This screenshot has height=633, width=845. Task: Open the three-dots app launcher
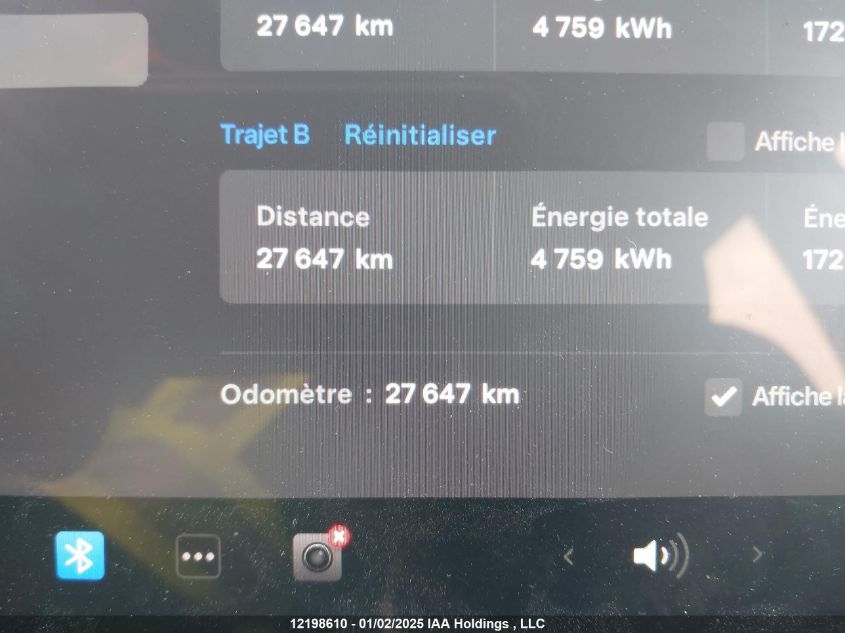198,557
